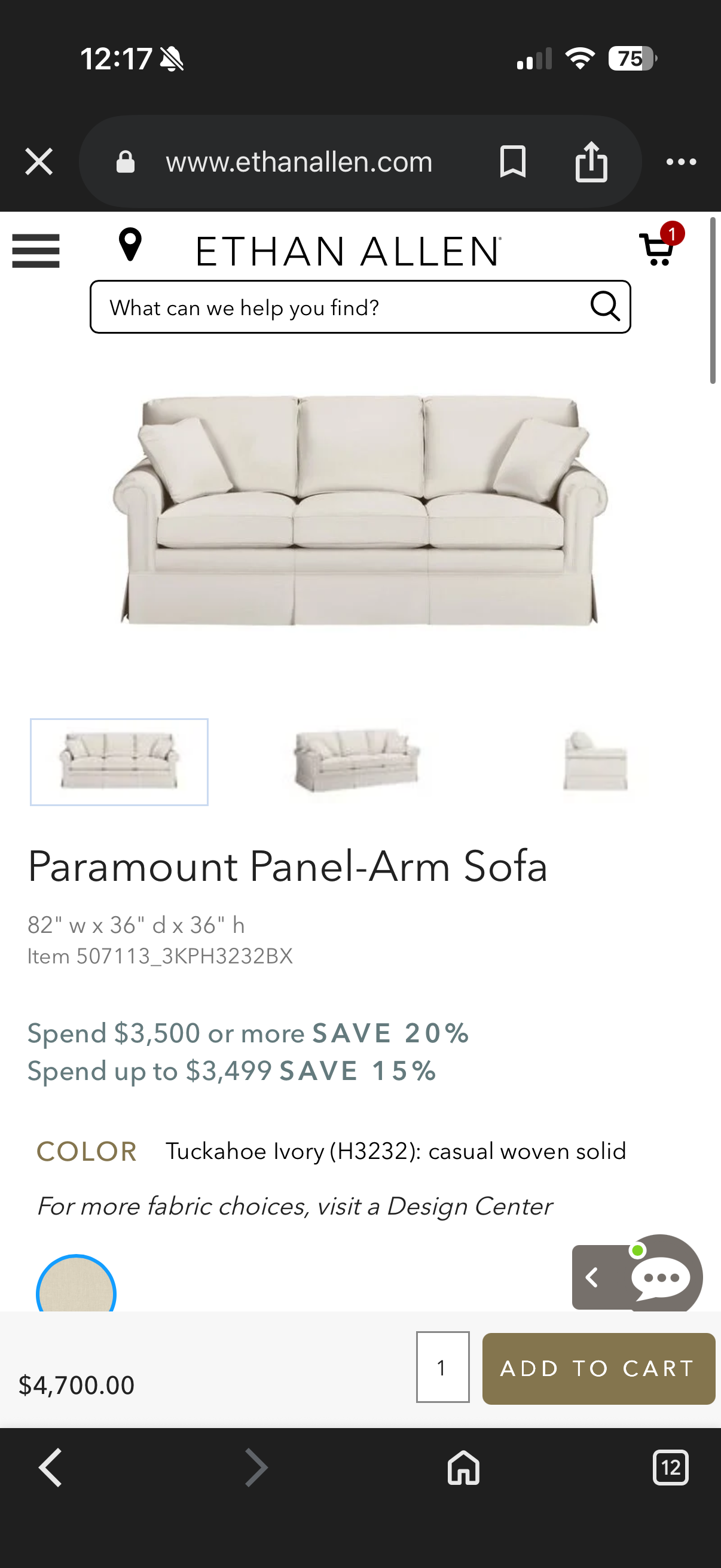The width and height of the screenshot is (721, 1568).
Task: Navigate forward with the forward arrow
Action: pos(255,1468)
